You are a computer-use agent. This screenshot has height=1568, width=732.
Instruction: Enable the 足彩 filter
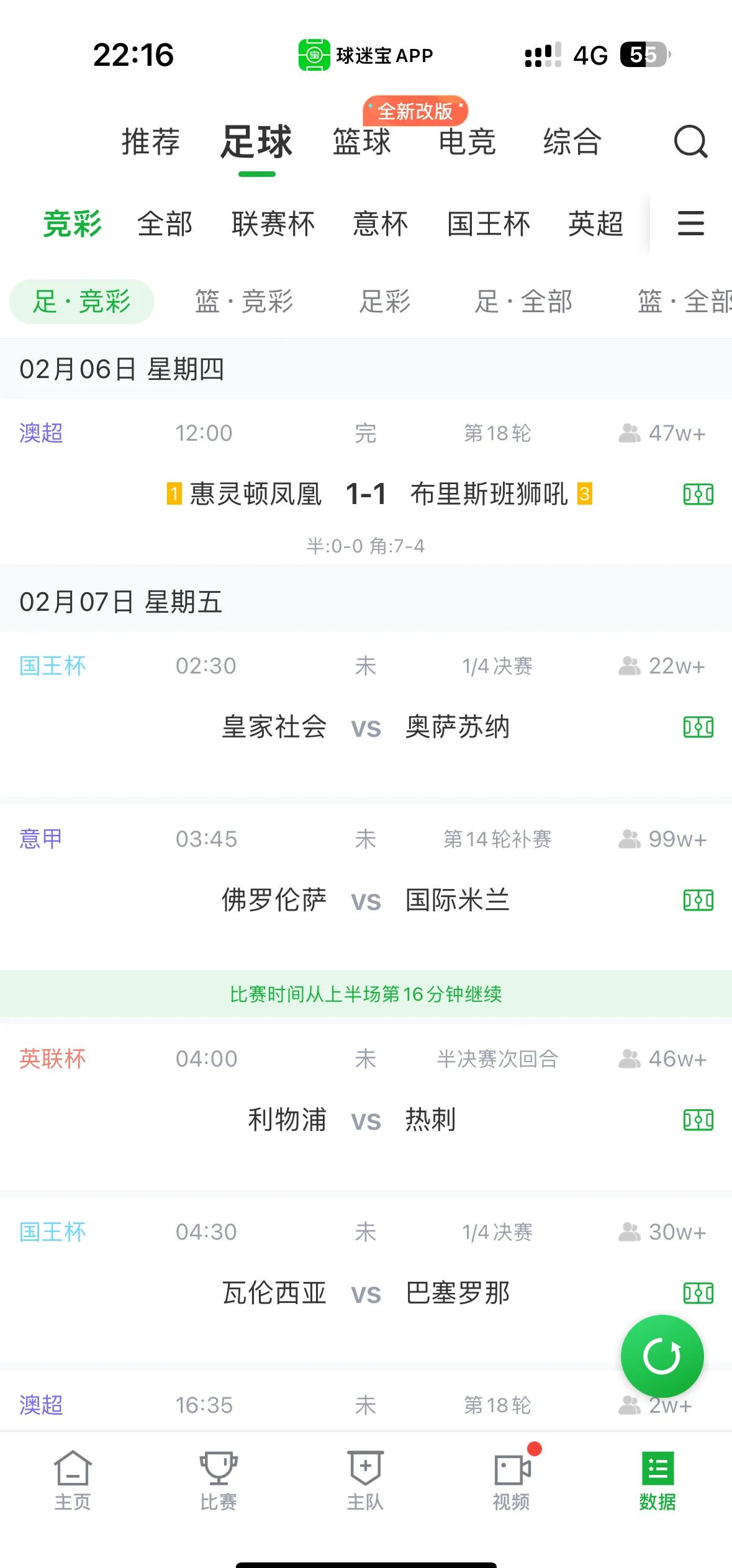point(385,302)
